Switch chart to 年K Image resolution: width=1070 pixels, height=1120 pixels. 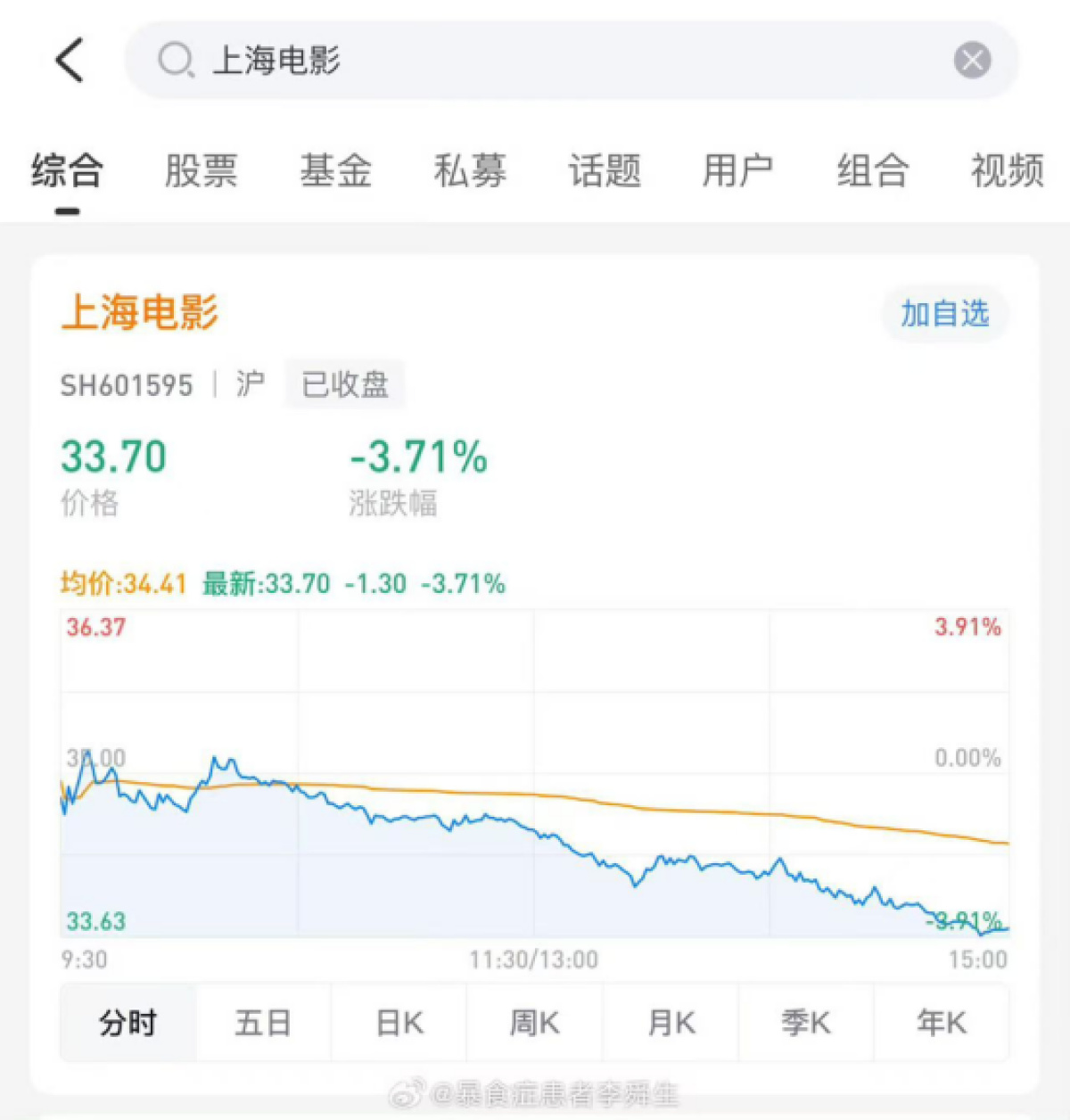pyautogui.click(x=942, y=1023)
